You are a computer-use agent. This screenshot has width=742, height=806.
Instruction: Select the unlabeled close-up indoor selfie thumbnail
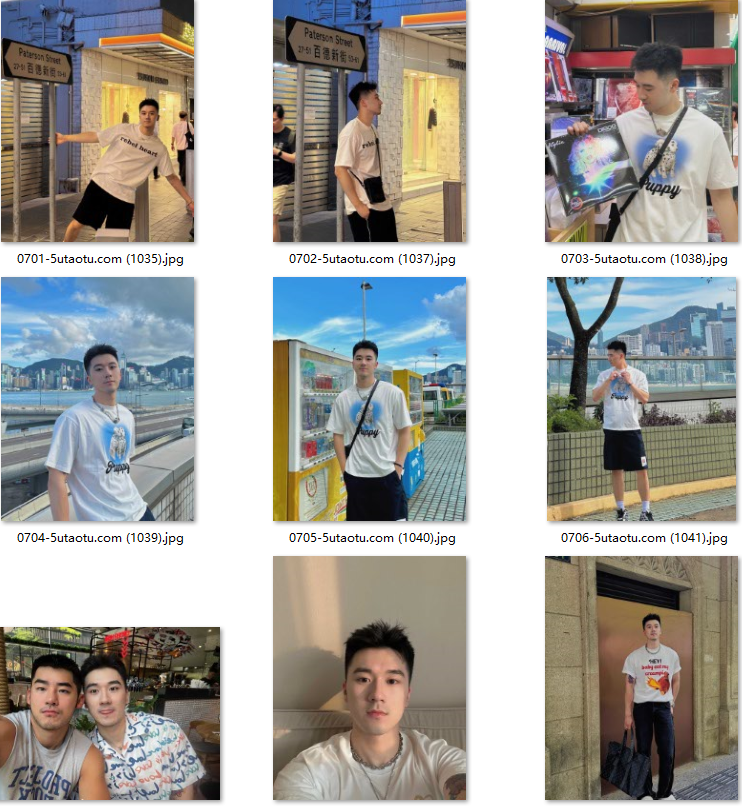pyautogui.click(x=370, y=678)
